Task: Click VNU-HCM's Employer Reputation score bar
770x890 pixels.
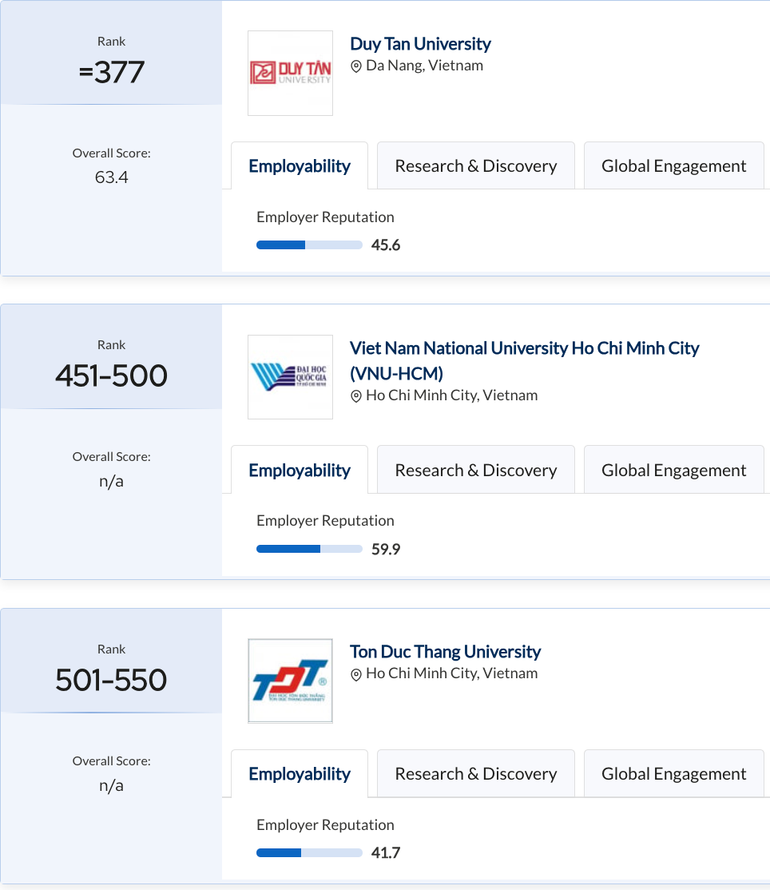Action: pyautogui.click(x=309, y=548)
